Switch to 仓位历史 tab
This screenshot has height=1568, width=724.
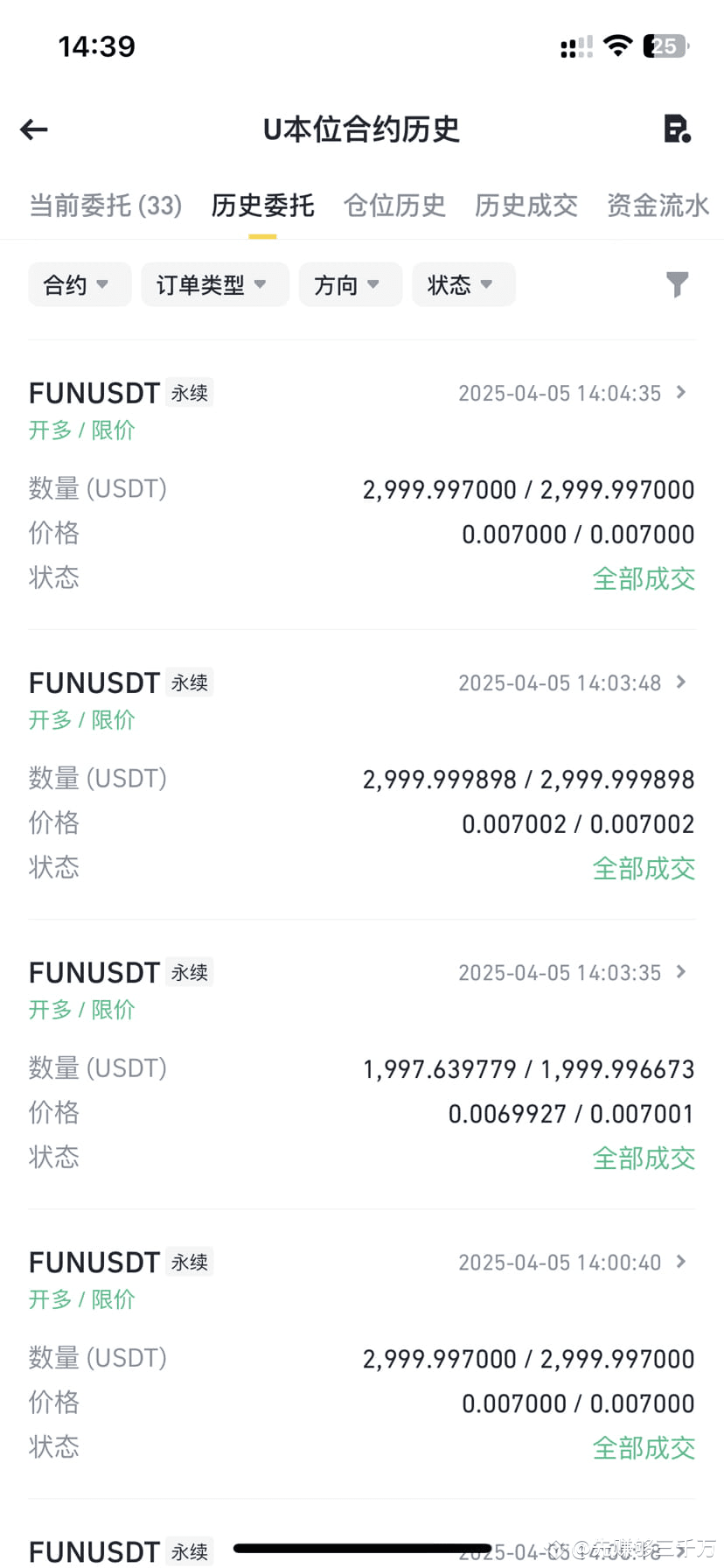click(x=394, y=206)
